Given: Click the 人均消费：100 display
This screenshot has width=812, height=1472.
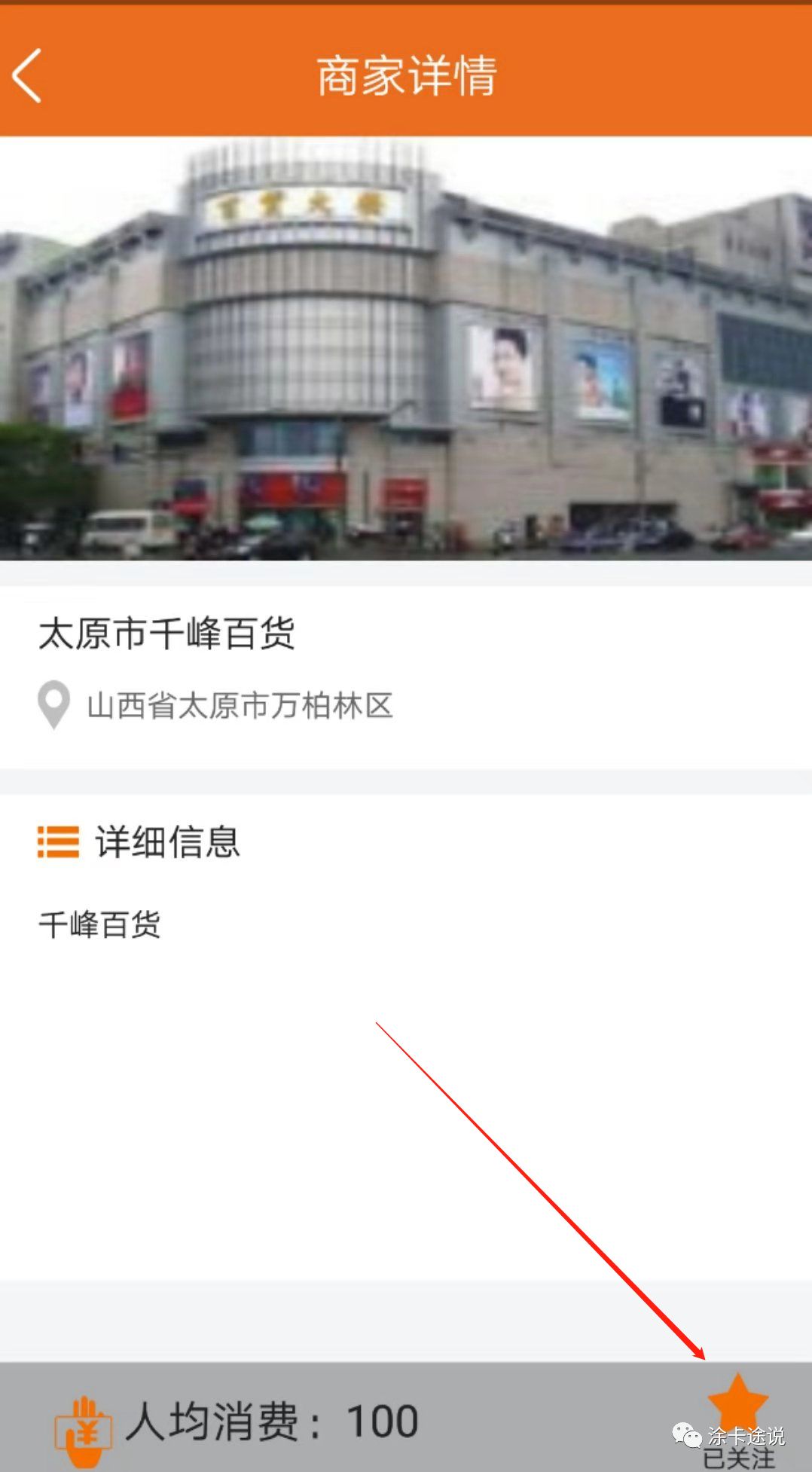Looking at the screenshot, I should pyautogui.click(x=271, y=1419).
